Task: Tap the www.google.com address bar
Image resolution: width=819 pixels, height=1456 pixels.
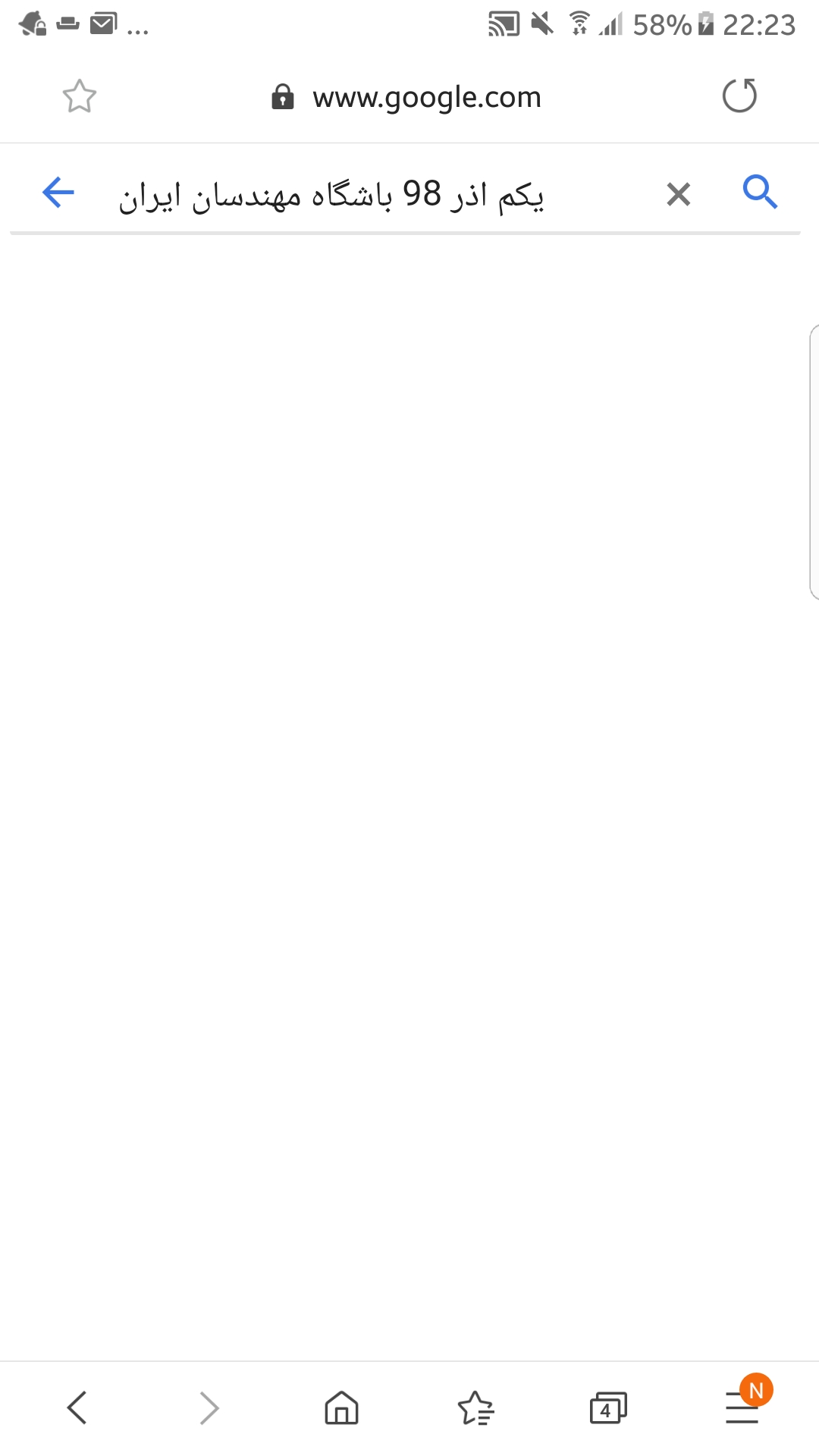Action: [407, 97]
